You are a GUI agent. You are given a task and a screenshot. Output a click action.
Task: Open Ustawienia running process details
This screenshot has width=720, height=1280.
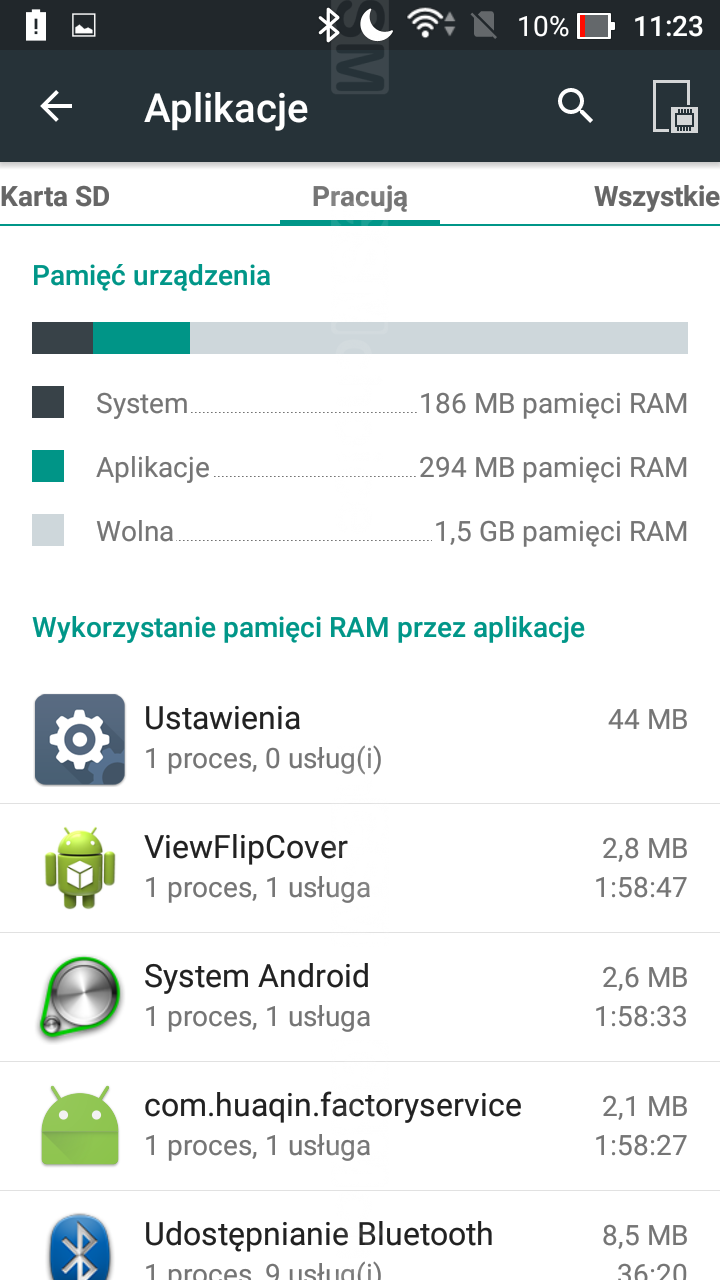coord(360,739)
